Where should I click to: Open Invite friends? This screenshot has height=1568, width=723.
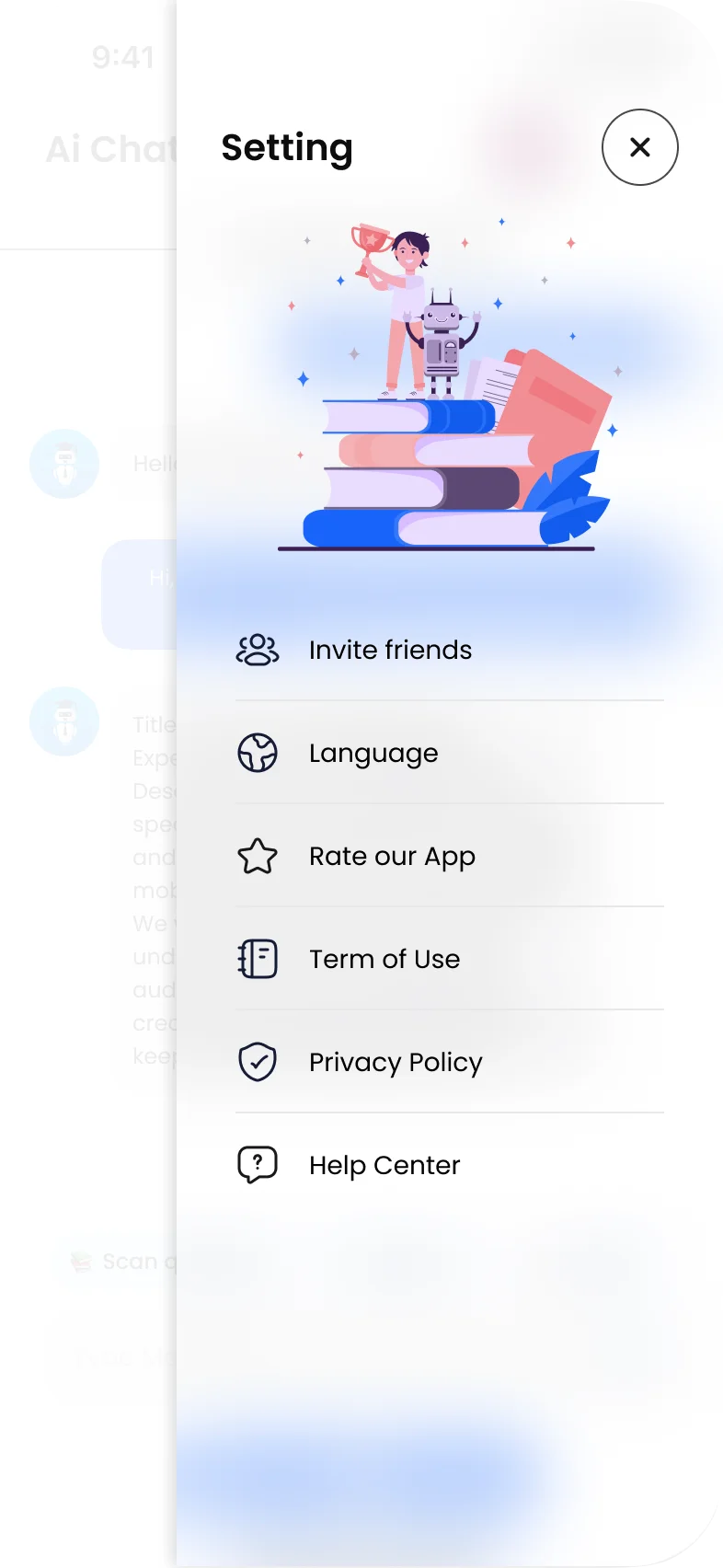pyautogui.click(x=390, y=650)
